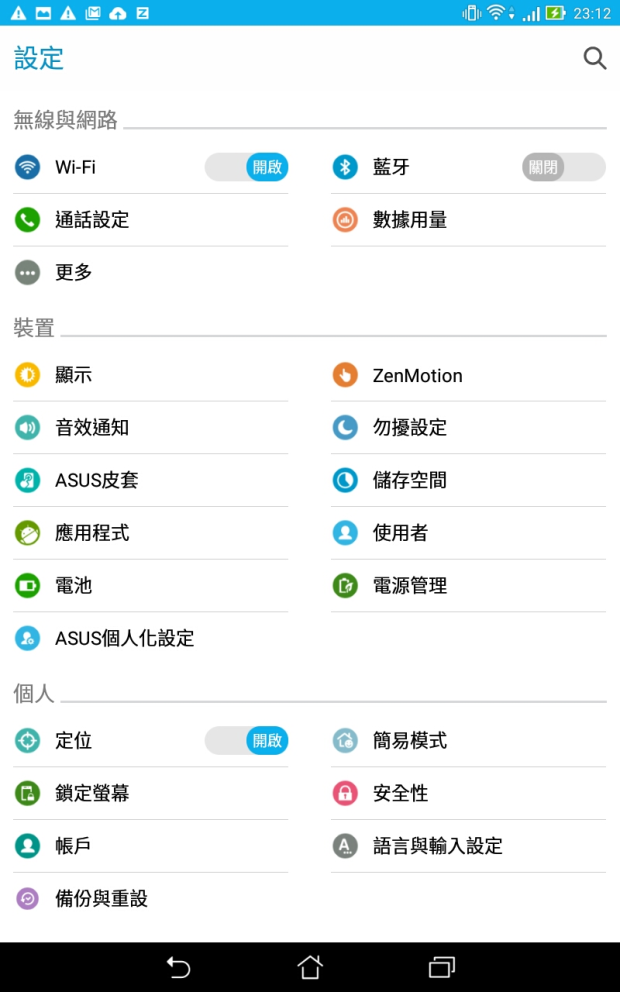Open the search magnifier icon
The height and width of the screenshot is (992, 620).
pos(595,58)
